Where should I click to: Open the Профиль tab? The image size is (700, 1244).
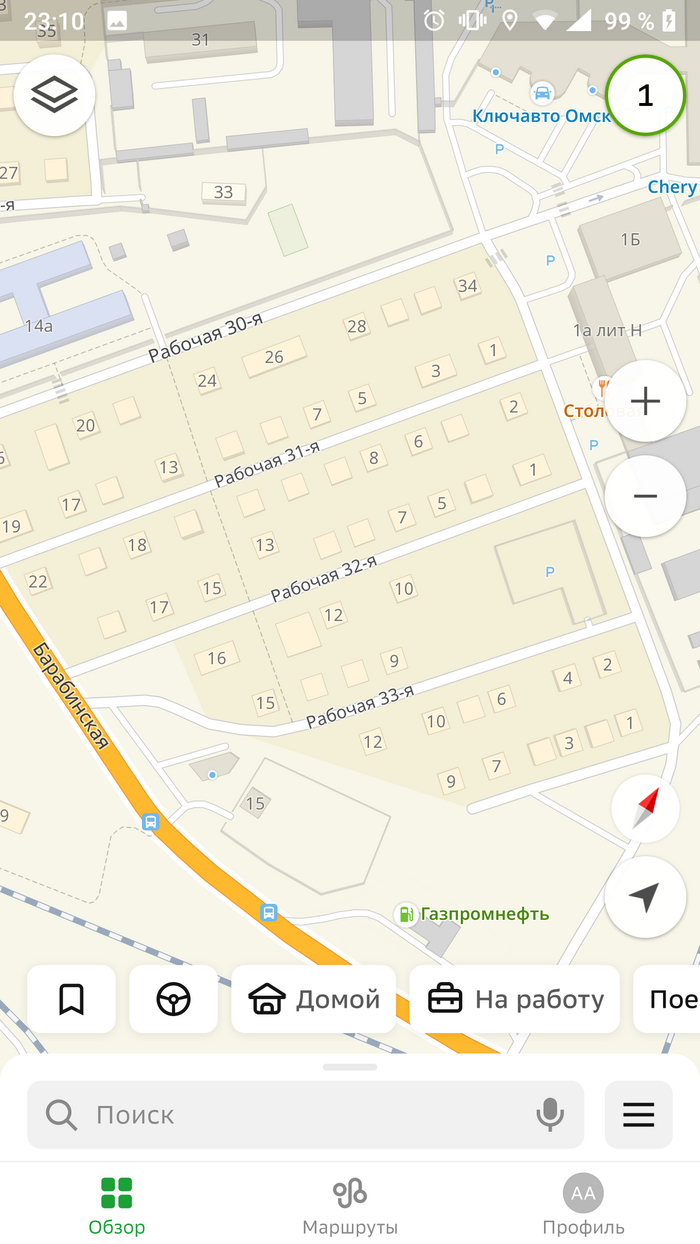pyautogui.click(x=583, y=1205)
